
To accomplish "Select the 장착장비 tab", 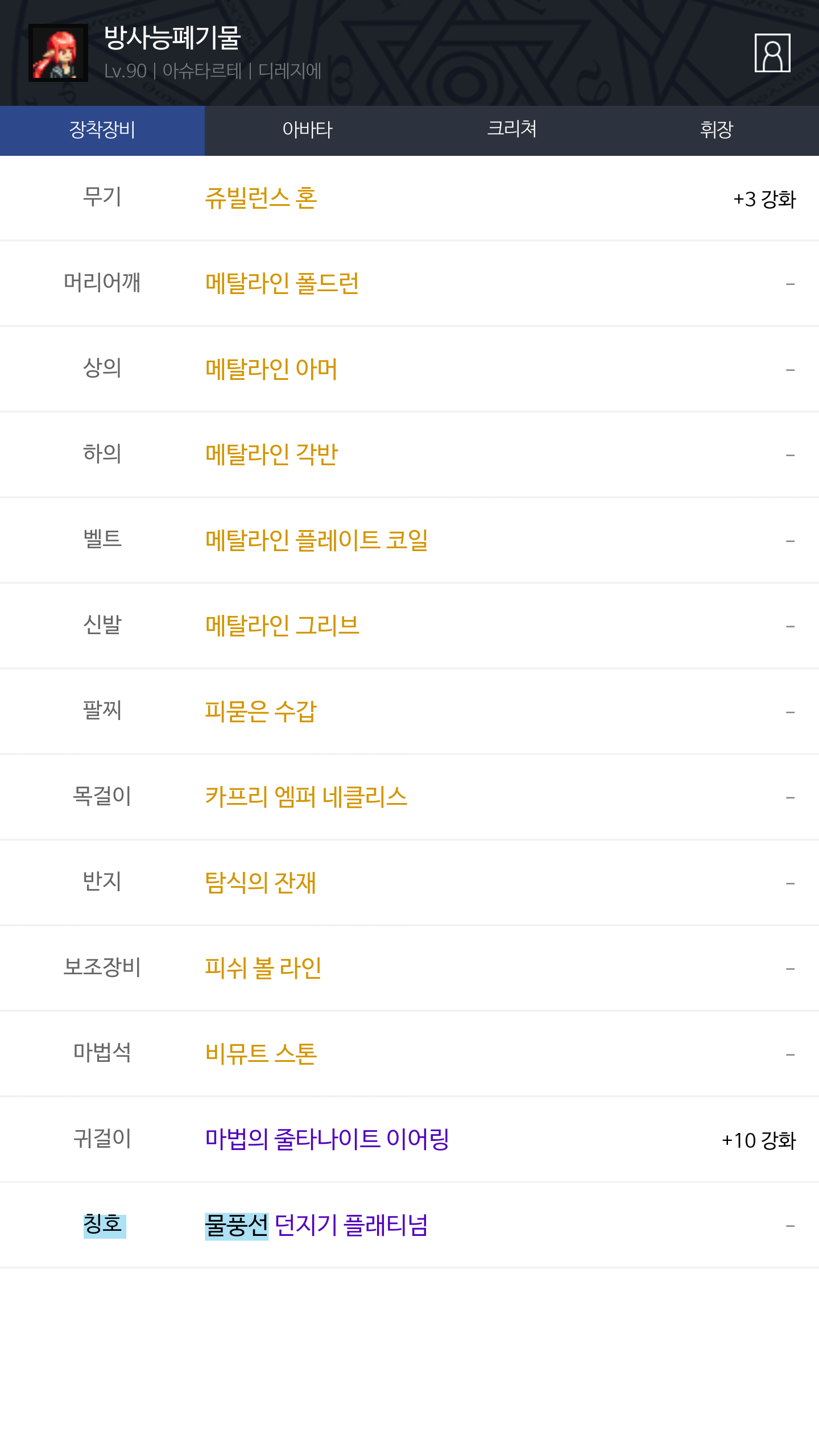I will coord(102,130).
